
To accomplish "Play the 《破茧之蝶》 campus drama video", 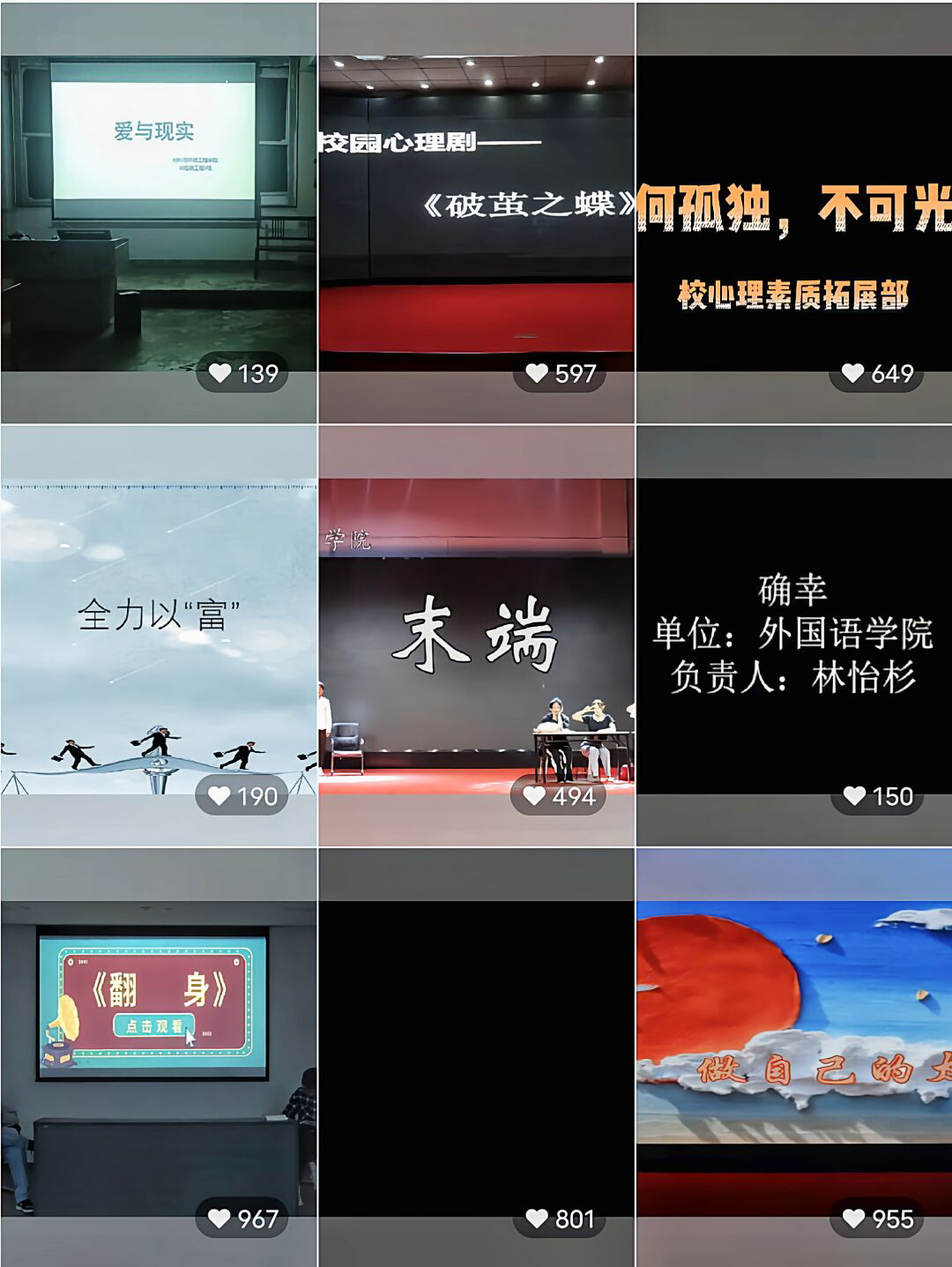I will click(476, 213).
